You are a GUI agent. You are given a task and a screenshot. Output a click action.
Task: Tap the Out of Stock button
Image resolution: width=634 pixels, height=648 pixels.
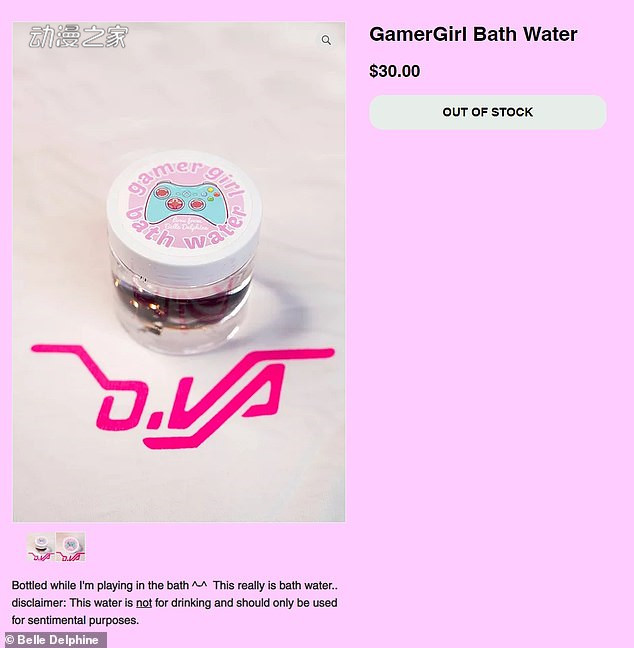pyautogui.click(x=487, y=112)
